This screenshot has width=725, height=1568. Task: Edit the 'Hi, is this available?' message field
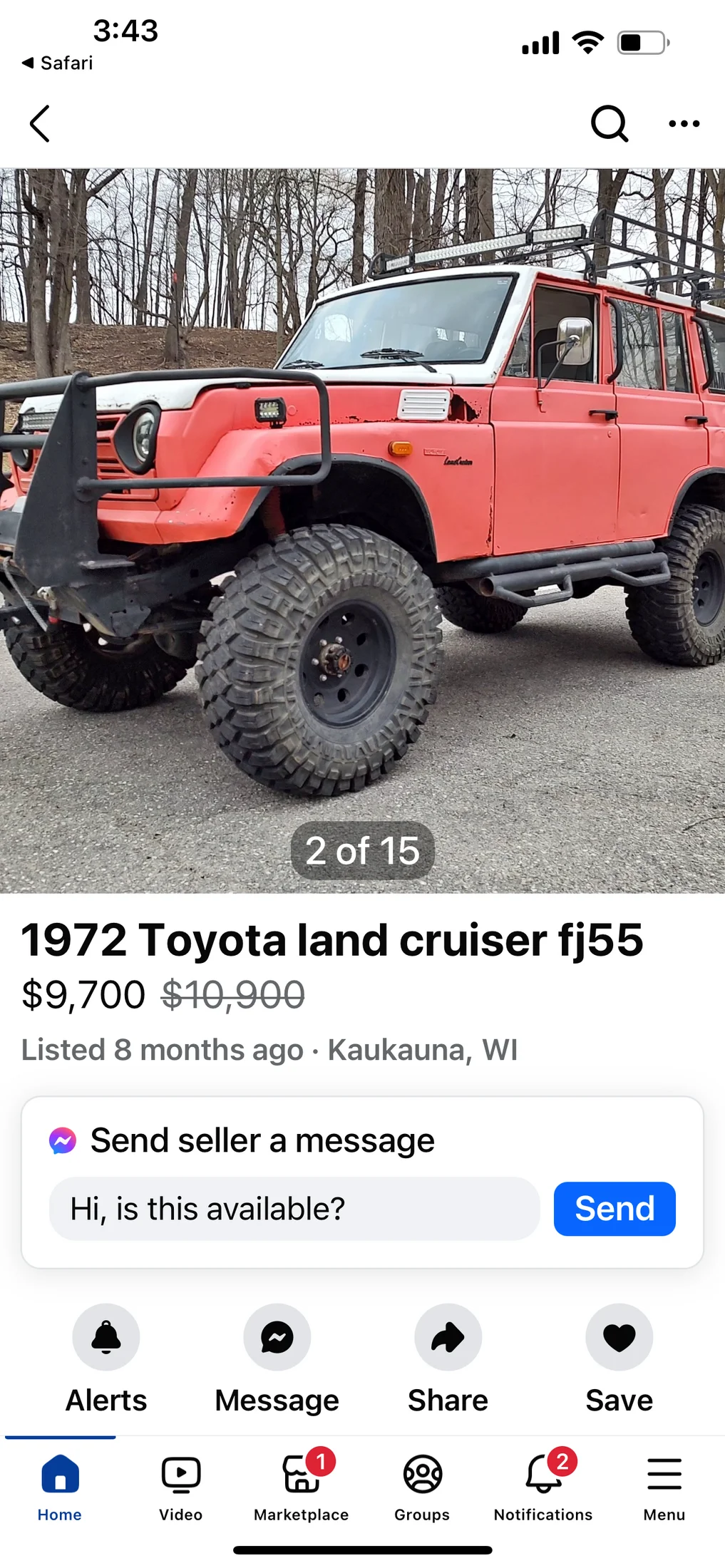point(294,1209)
